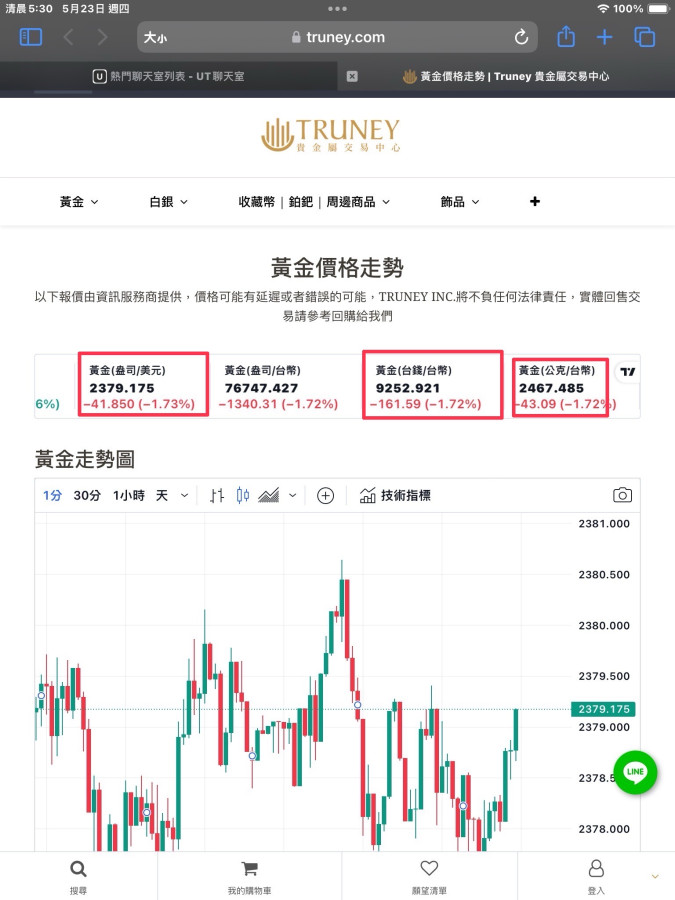
Task: Expand the 白銀 menu
Action: click(x=168, y=202)
